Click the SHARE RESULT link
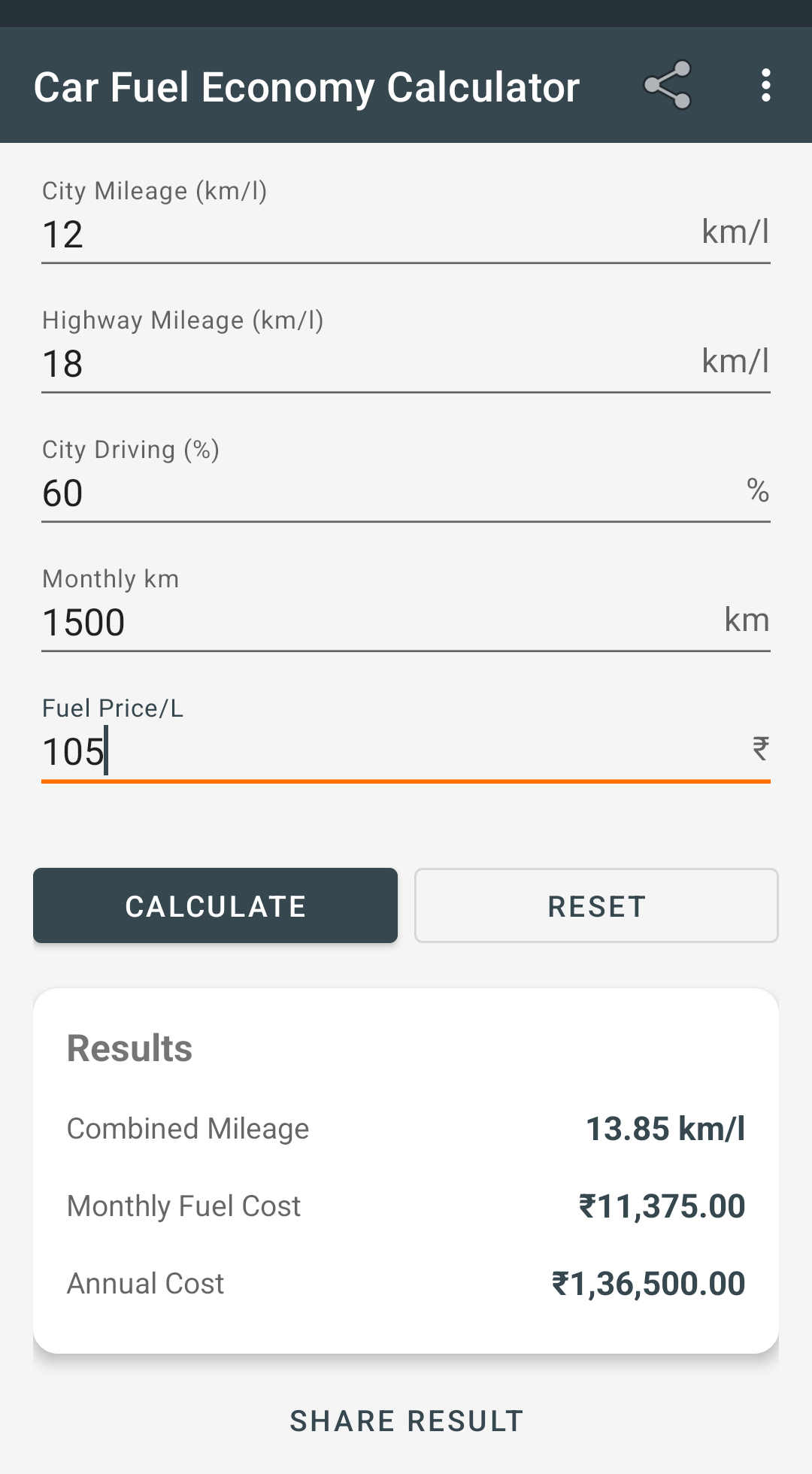The height and width of the screenshot is (1474, 812). coord(406,1421)
